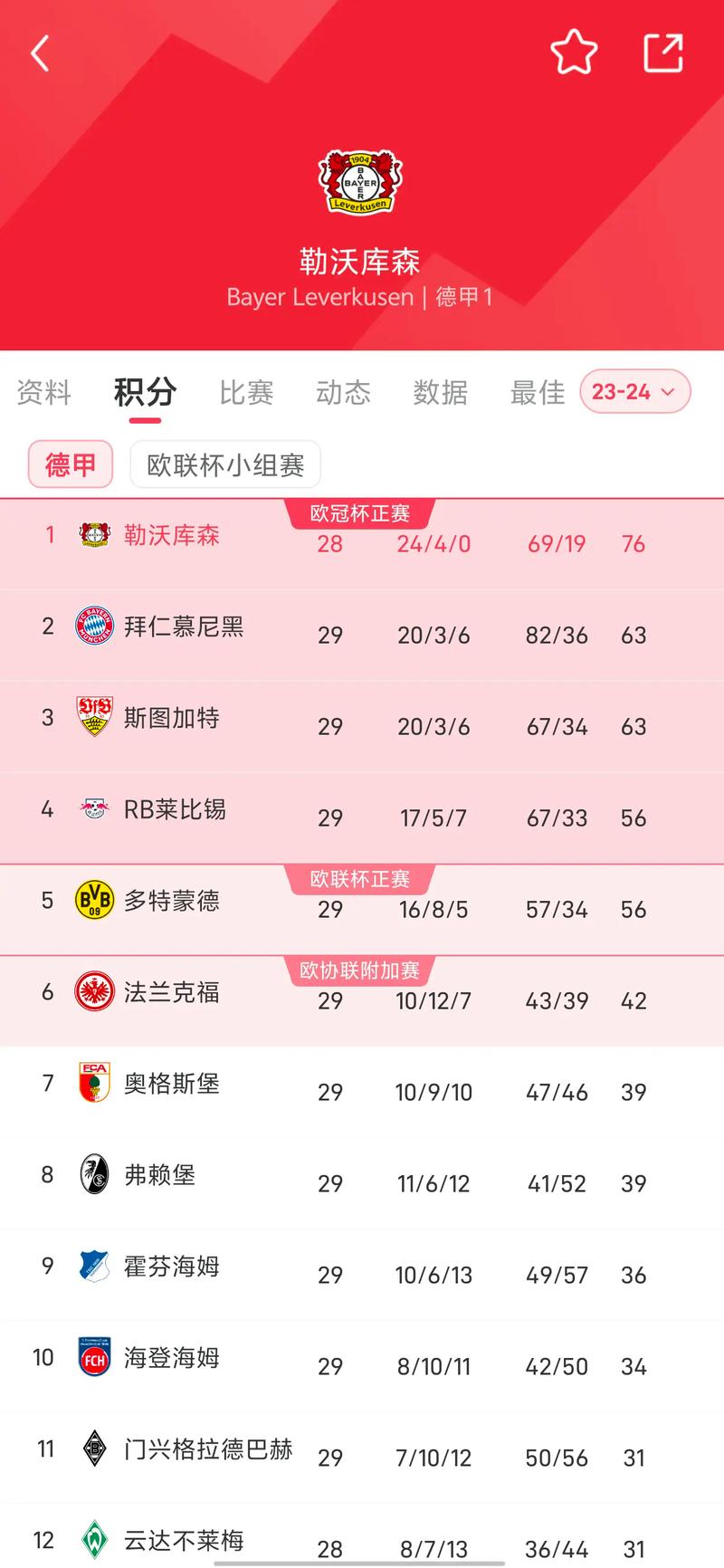
Task: Open the 数据 tab
Action: (x=440, y=392)
